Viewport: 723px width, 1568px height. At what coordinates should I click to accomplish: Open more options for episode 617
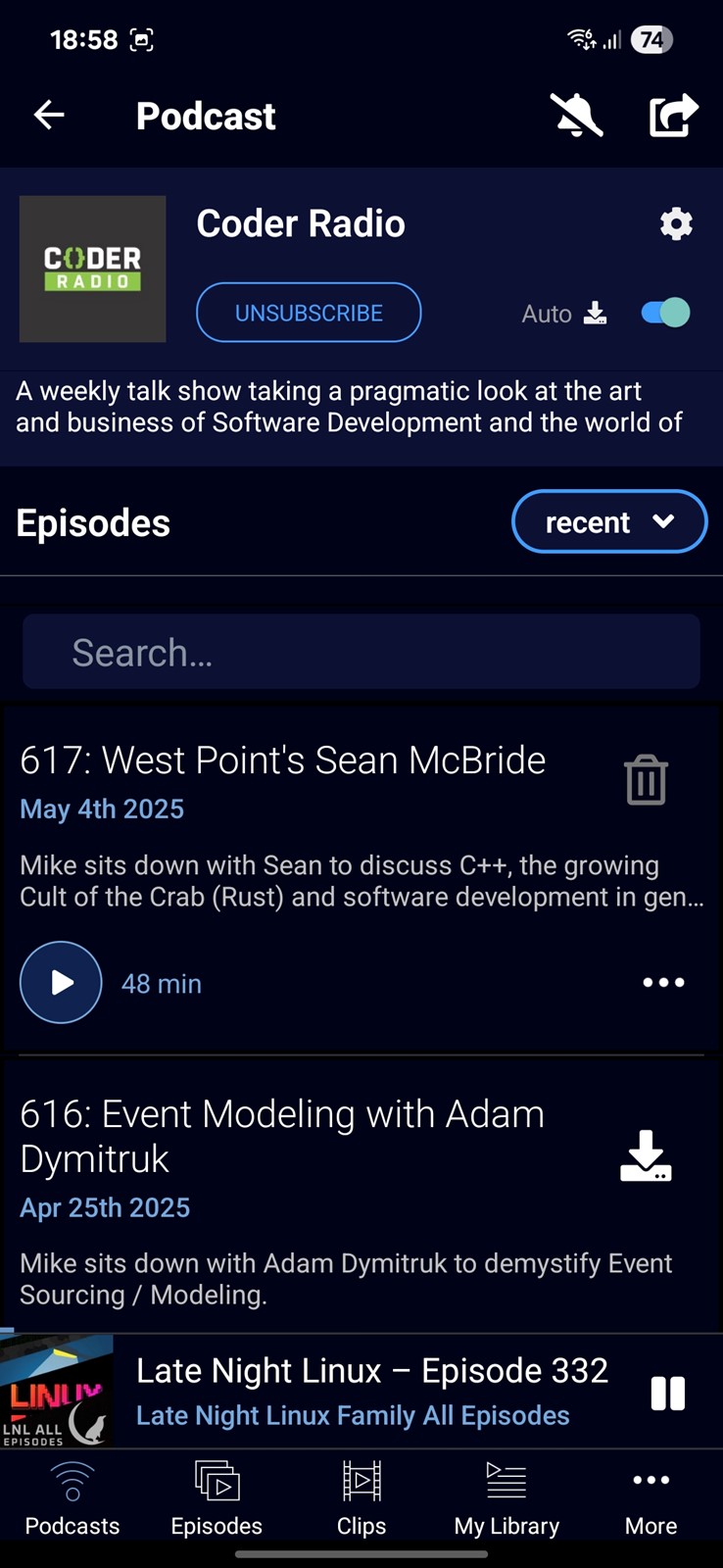[x=663, y=982]
